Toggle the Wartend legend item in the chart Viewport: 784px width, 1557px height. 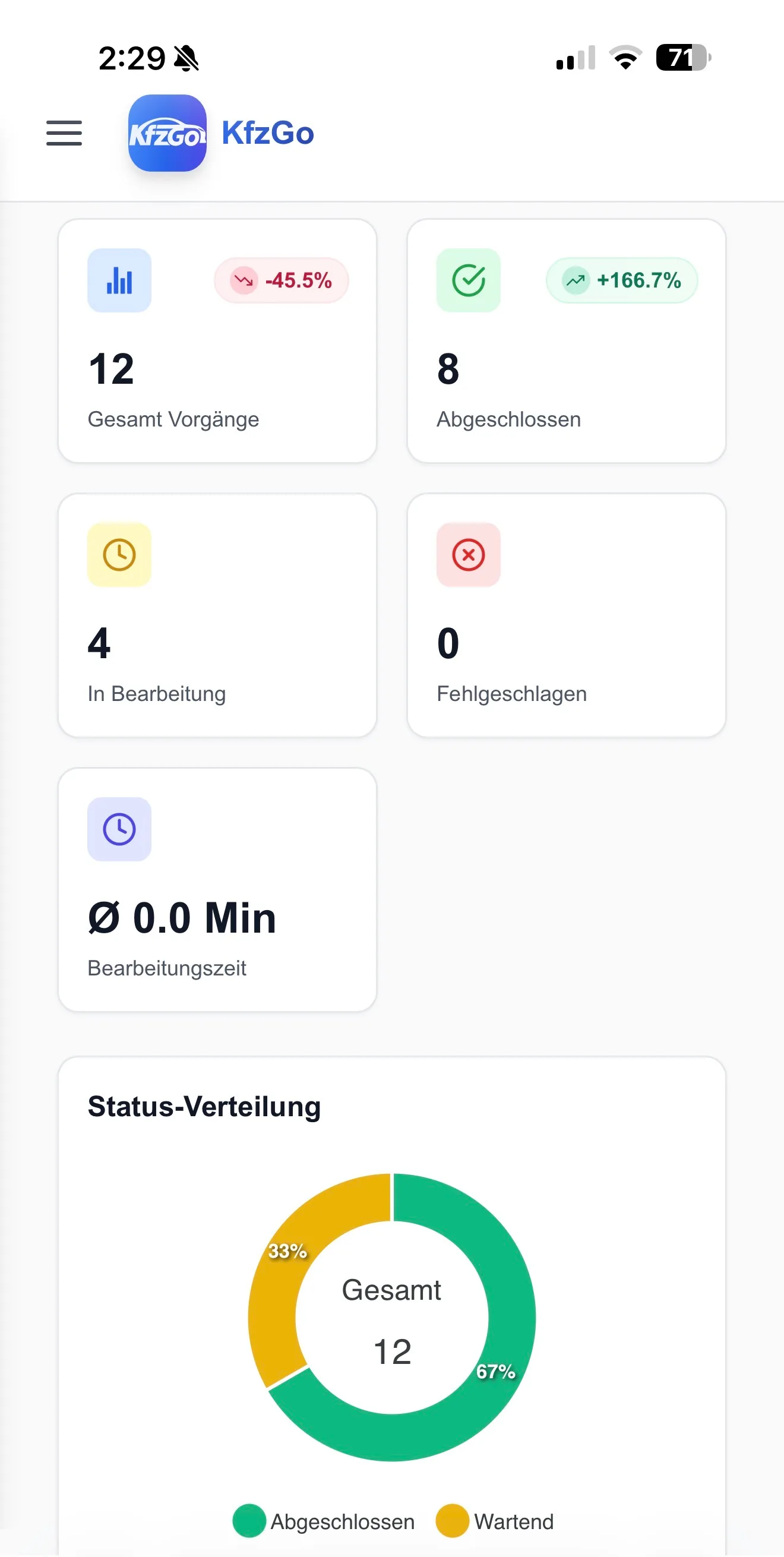pos(495,1521)
